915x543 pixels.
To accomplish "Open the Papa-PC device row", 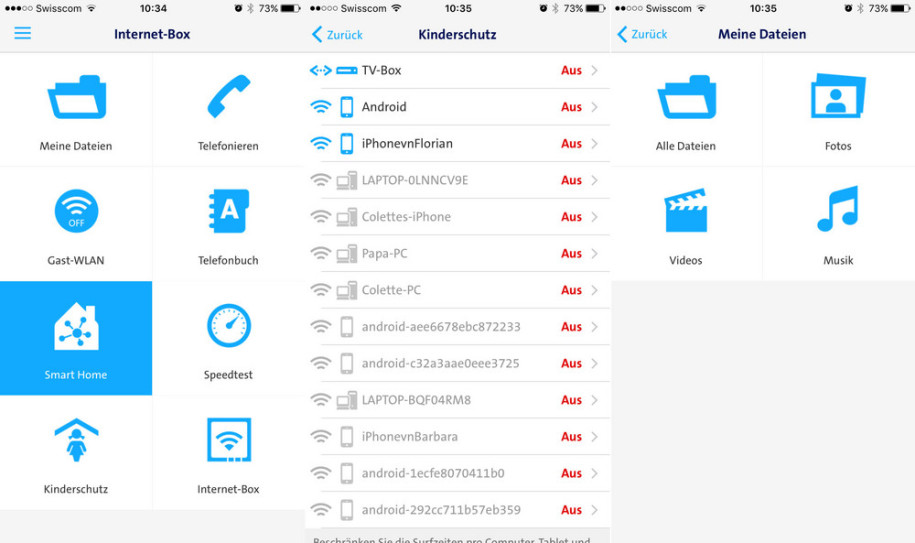I will (x=457, y=254).
